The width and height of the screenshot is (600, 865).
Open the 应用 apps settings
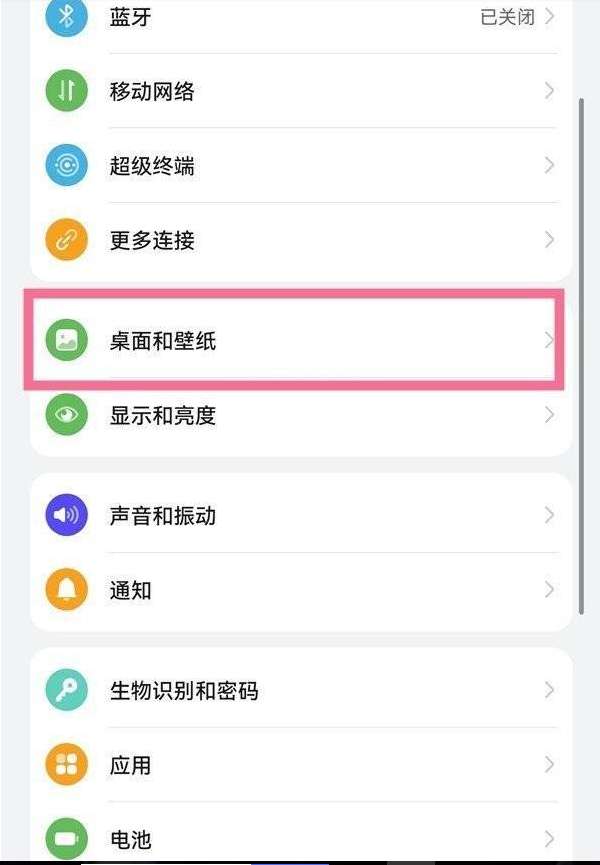[x=300, y=765]
